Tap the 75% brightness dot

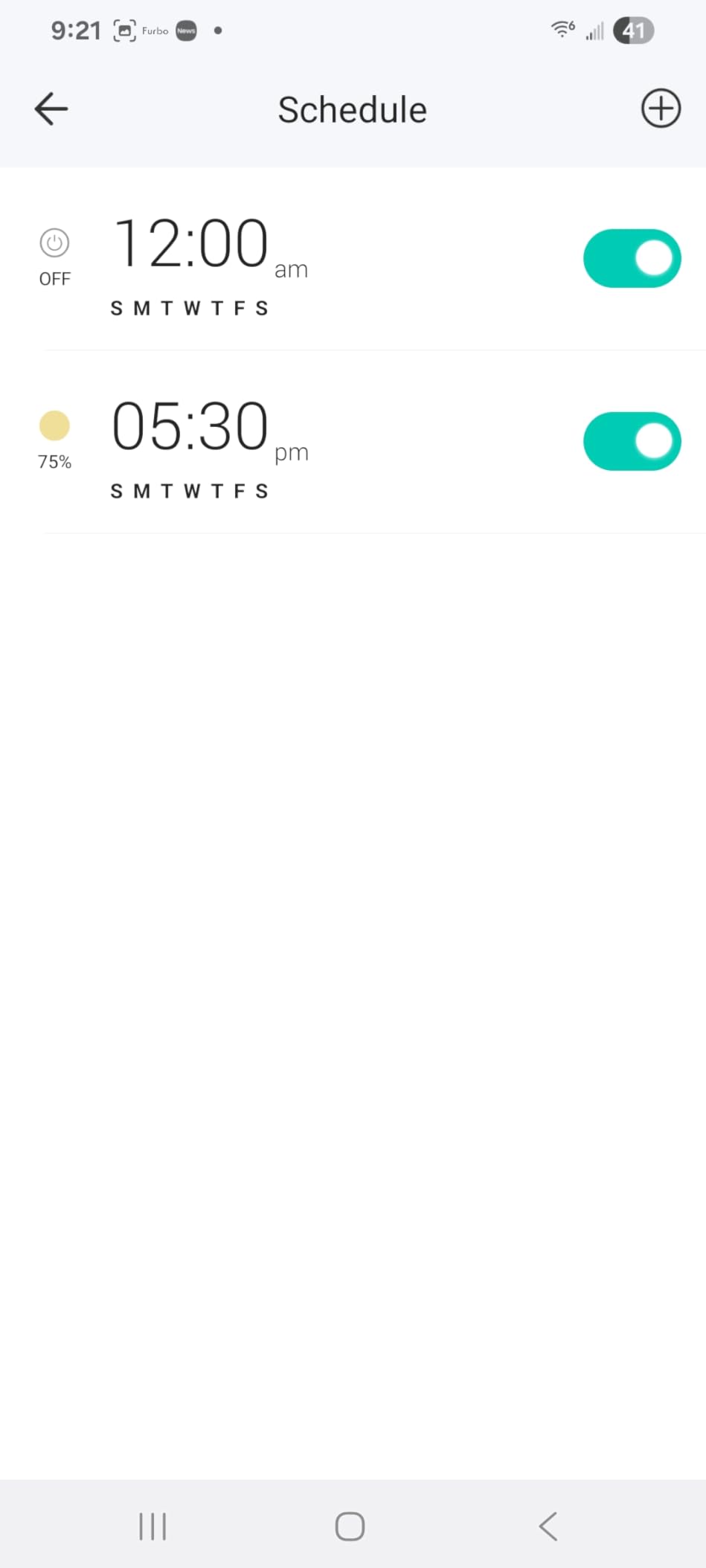(54, 427)
